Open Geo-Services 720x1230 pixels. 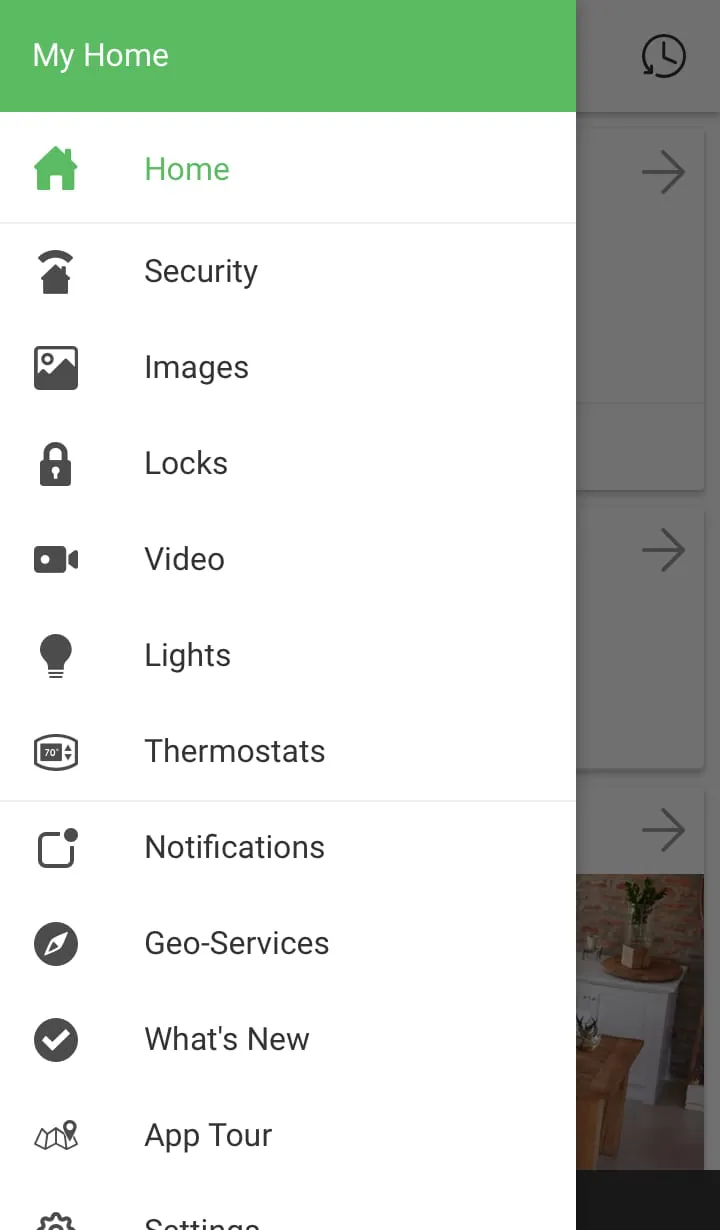(237, 943)
